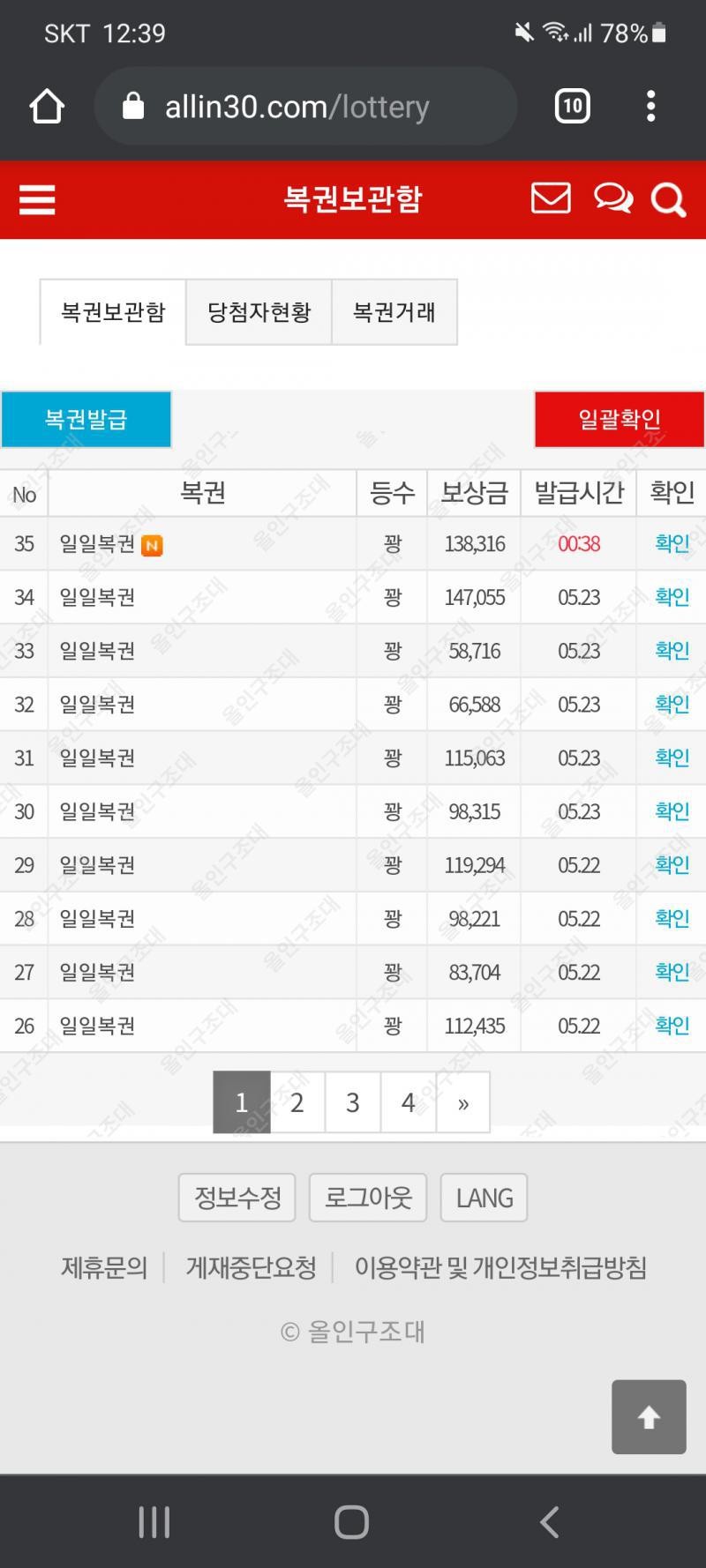Open the browser tab switcher
Screen dimensions: 706x1568
pos(573,107)
